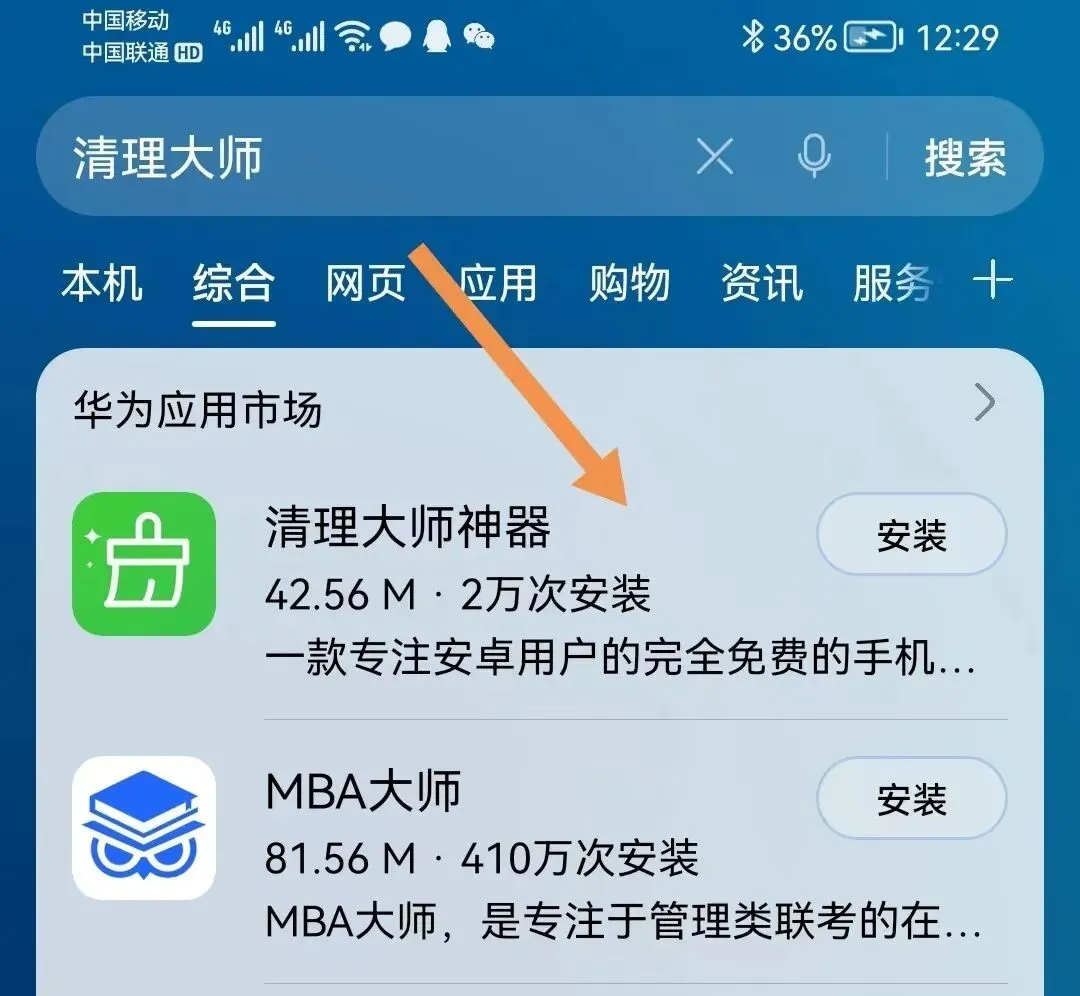
Task: Tap the 搜索 button
Action: tap(966, 157)
